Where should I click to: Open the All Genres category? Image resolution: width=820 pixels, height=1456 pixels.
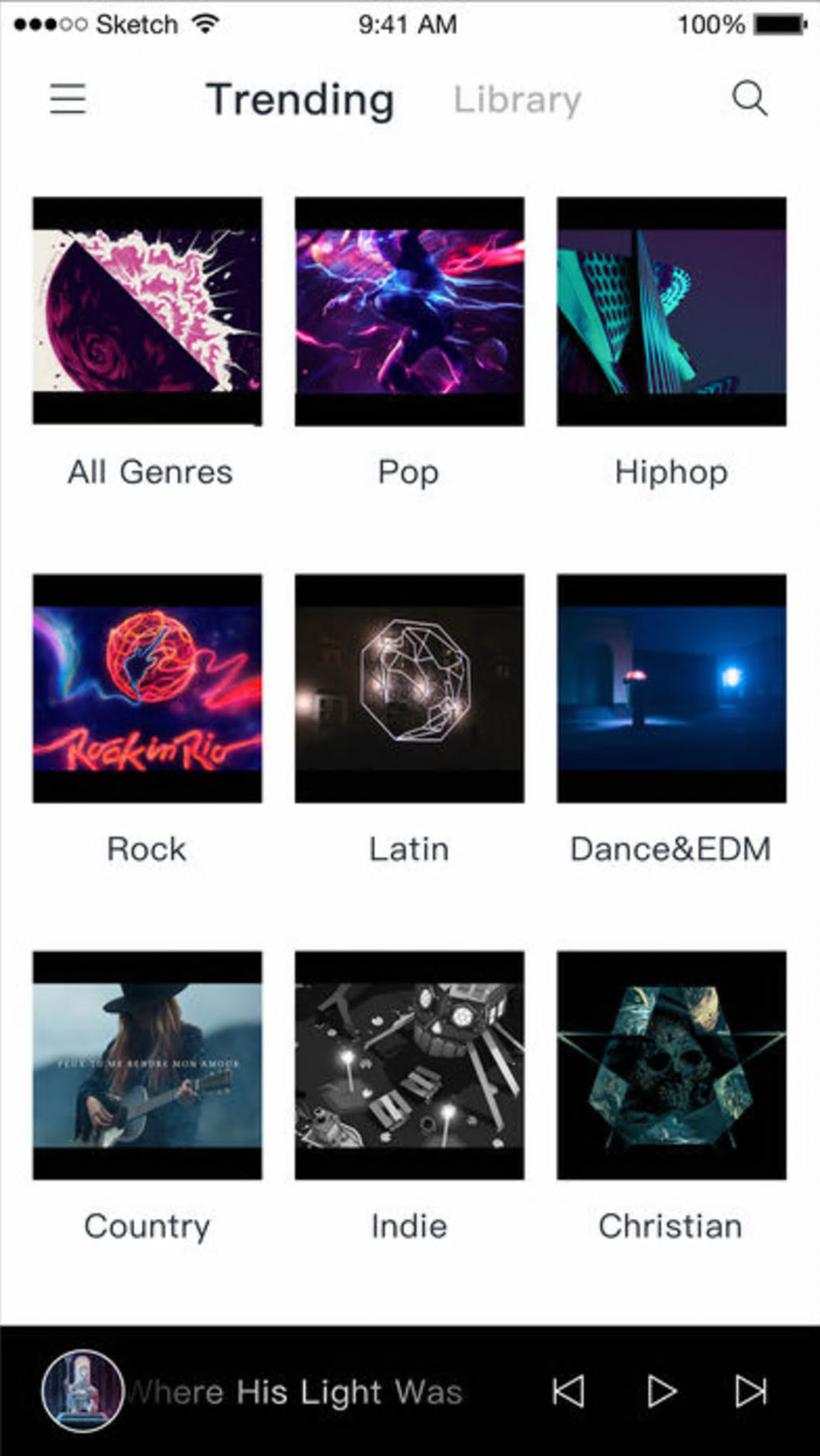pos(147,311)
